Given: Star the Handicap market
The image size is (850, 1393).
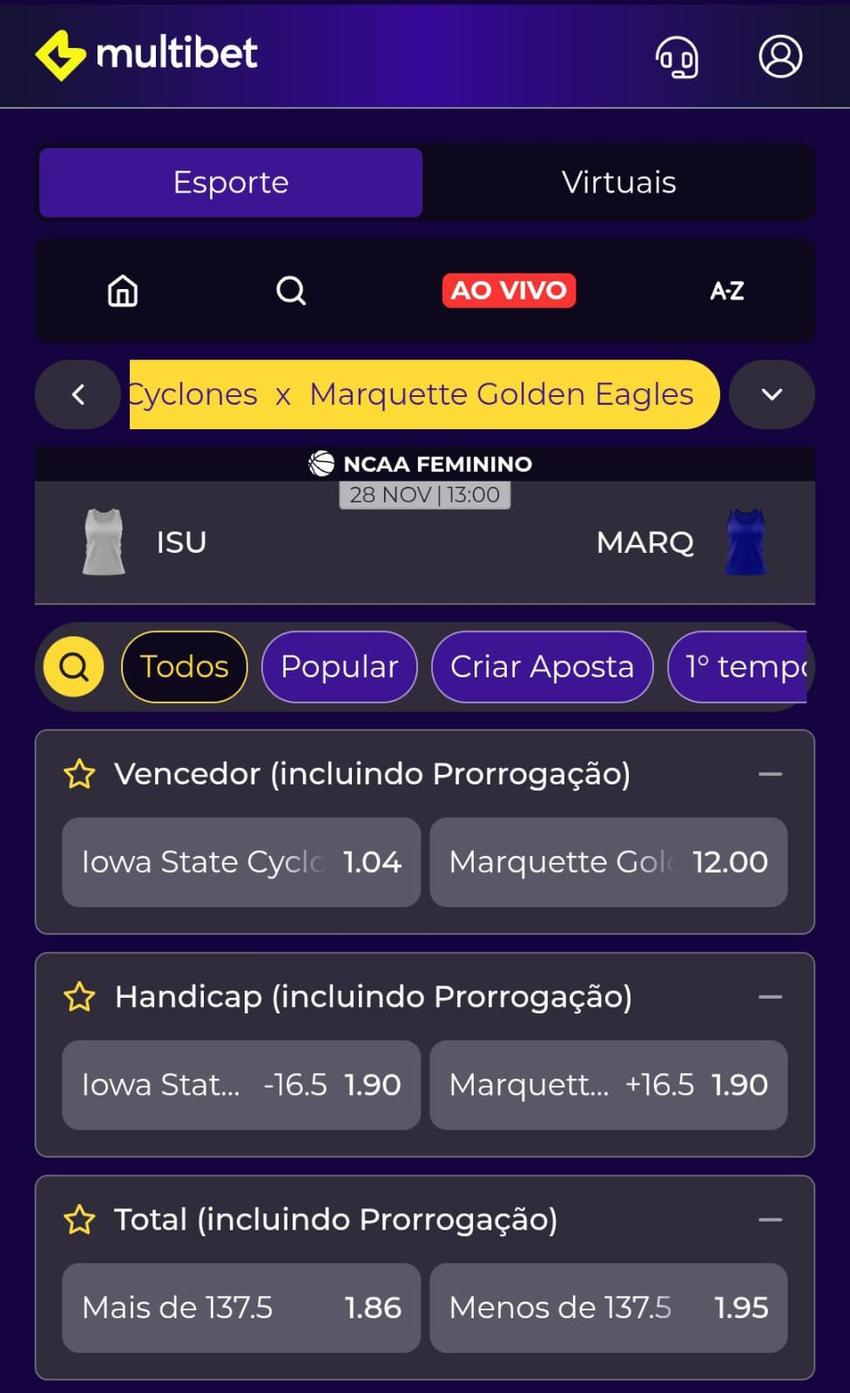Looking at the screenshot, I should [x=79, y=996].
